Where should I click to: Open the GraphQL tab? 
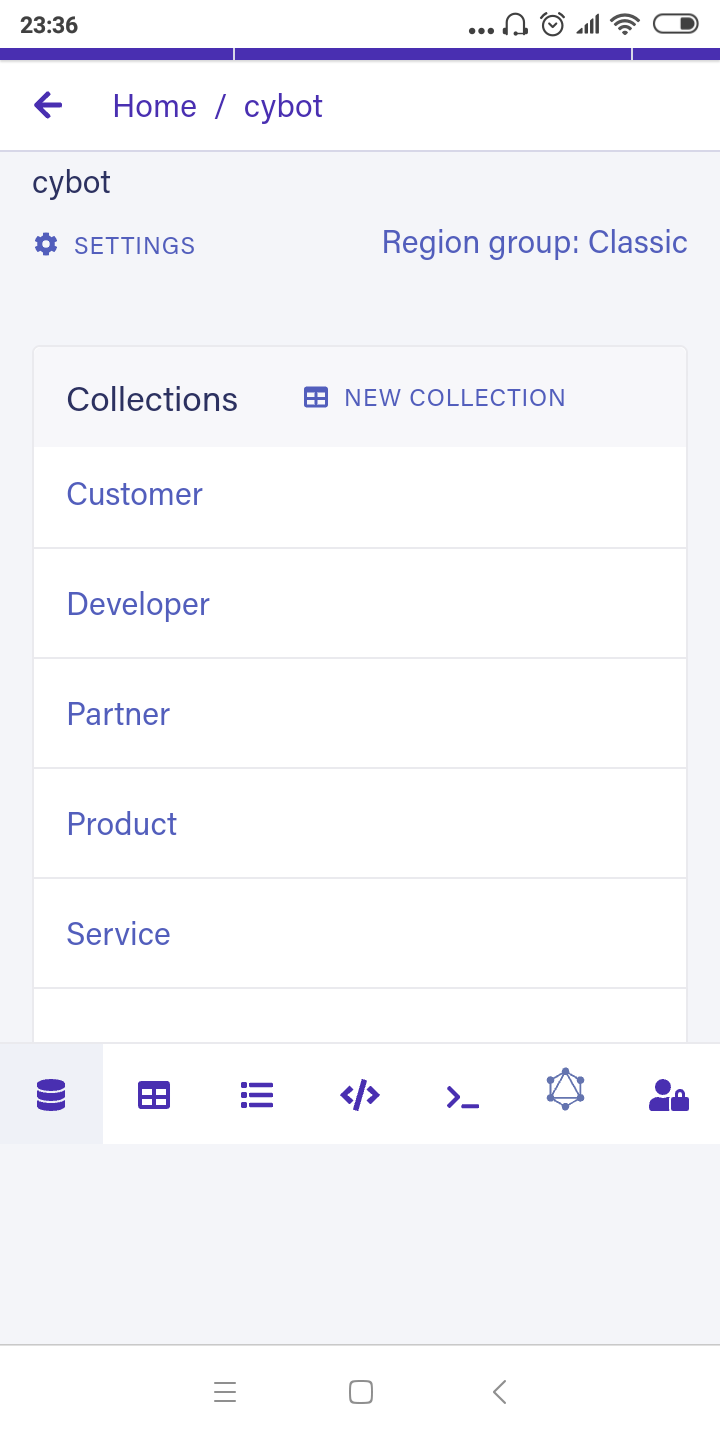click(x=565, y=1089)
